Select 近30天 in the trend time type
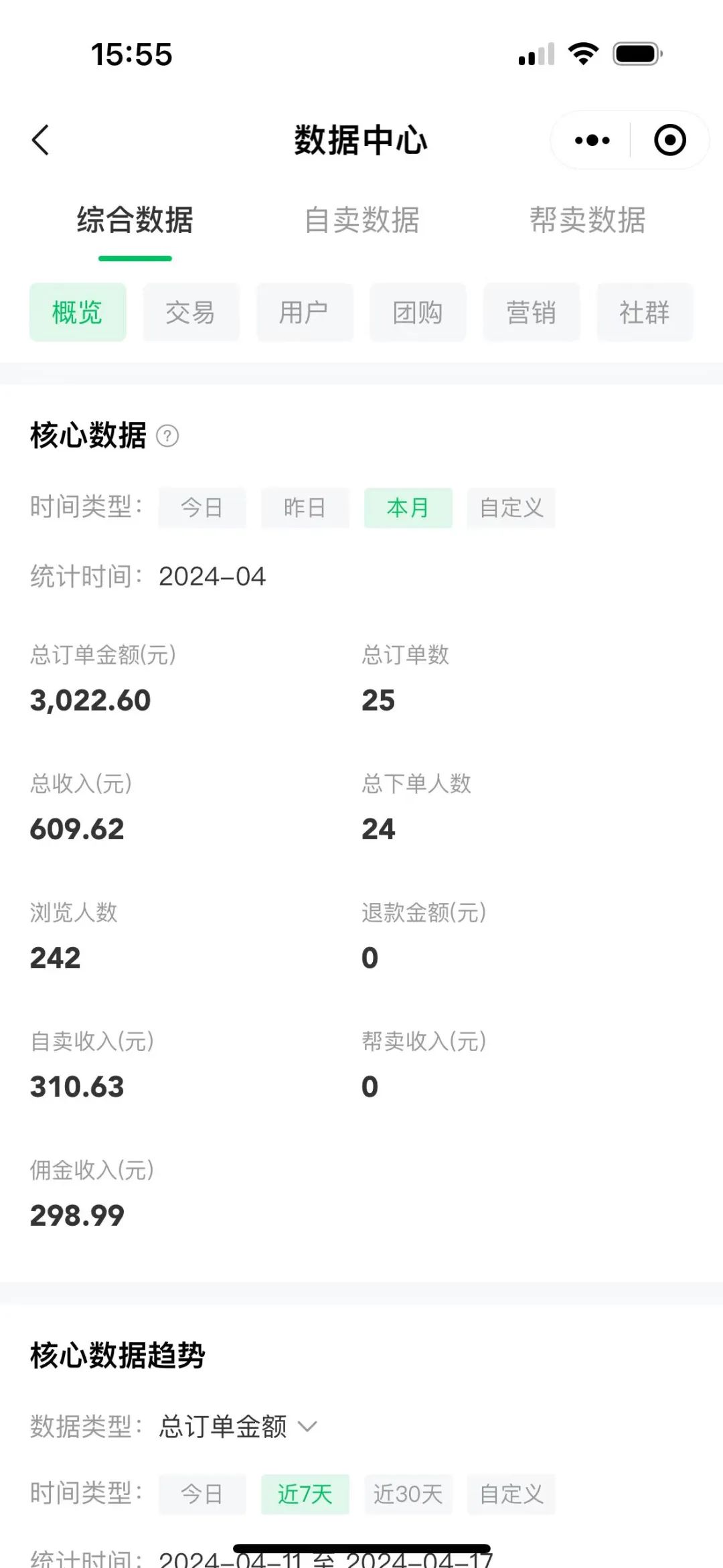 point(408,1494)
